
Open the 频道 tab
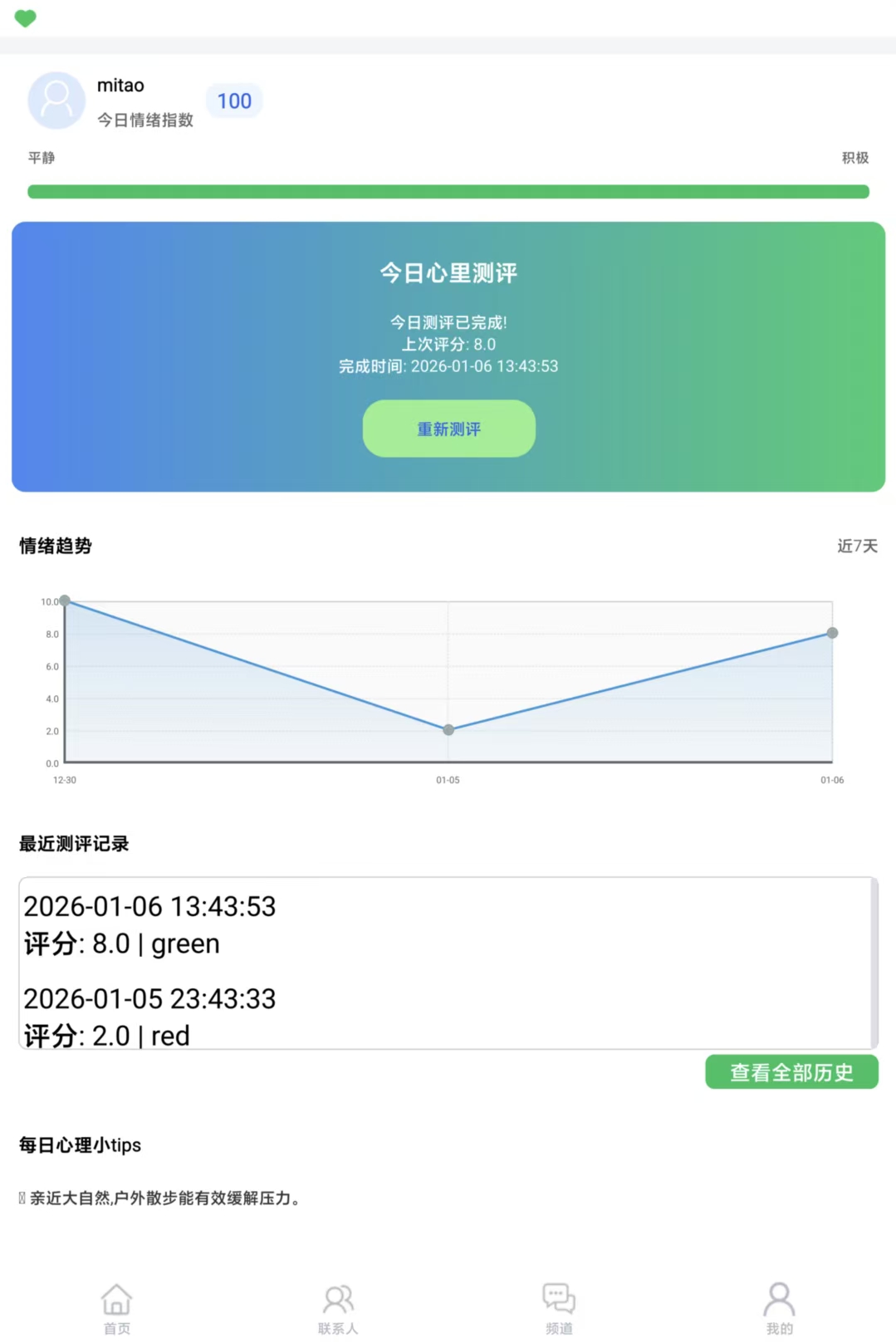(x=559, y=1308)
